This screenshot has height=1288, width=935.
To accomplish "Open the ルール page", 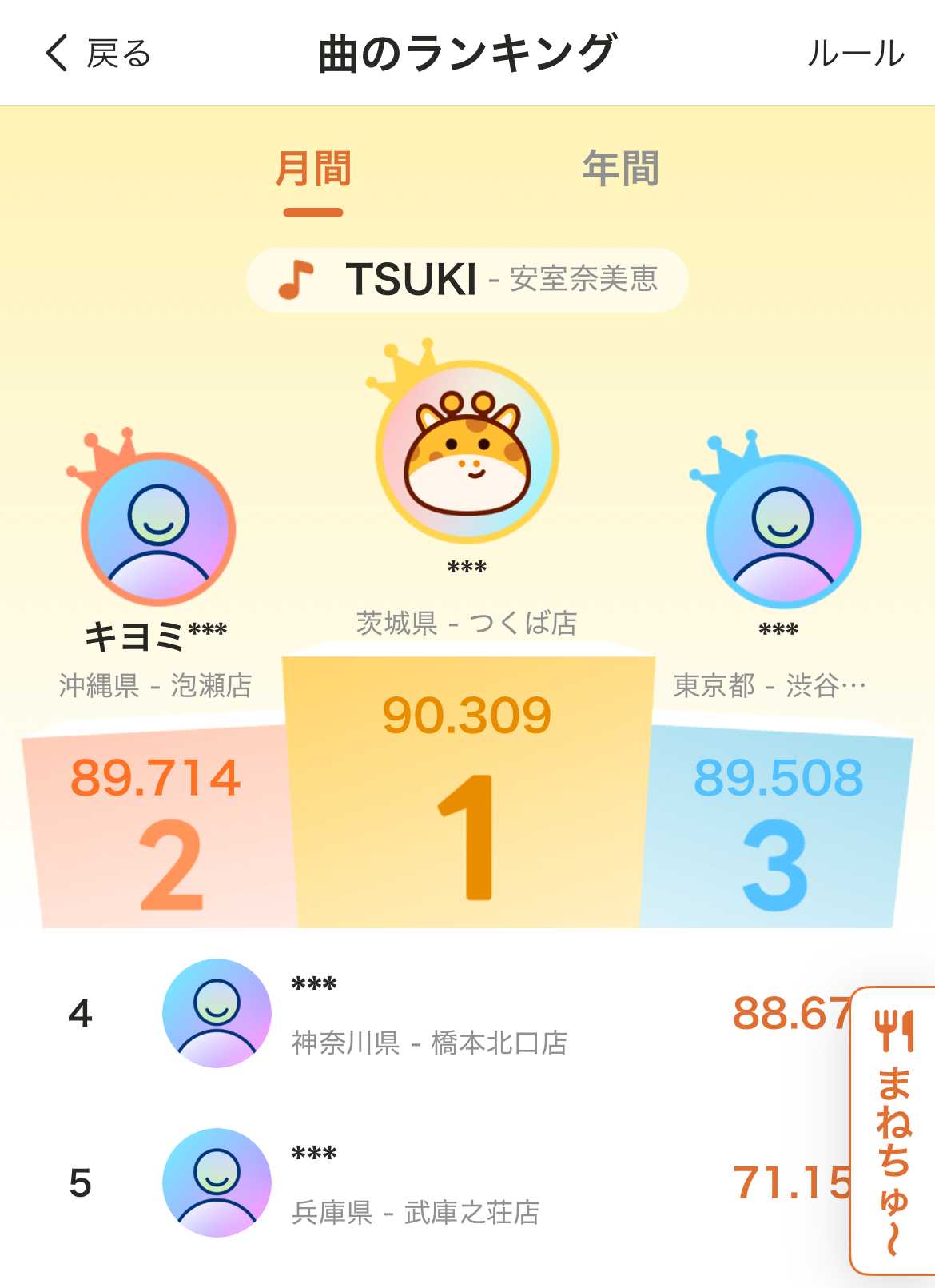I will (x=855, y=54).
